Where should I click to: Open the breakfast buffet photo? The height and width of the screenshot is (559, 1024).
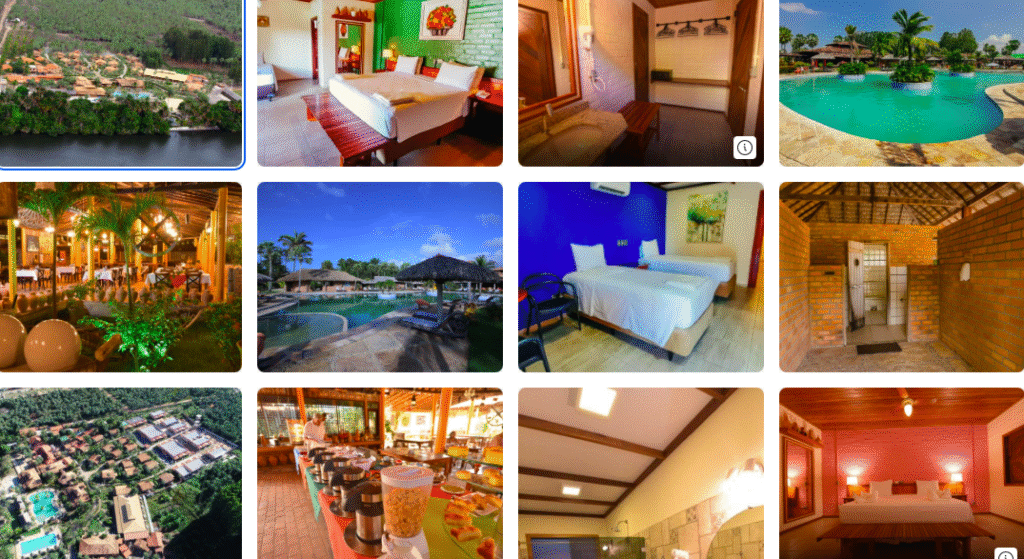[x=380, y=473]
